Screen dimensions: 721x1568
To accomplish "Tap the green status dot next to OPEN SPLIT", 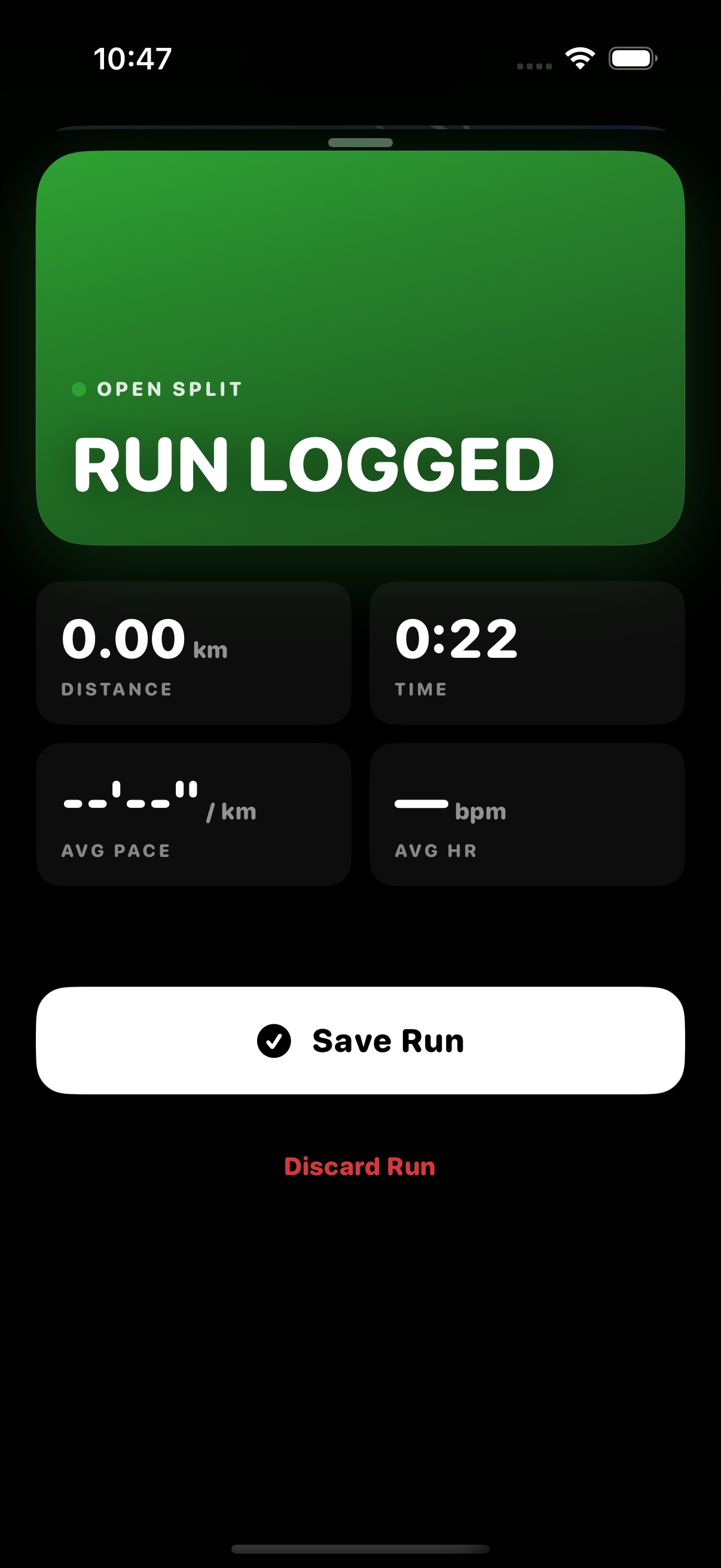I will click(x=80, y=388).
